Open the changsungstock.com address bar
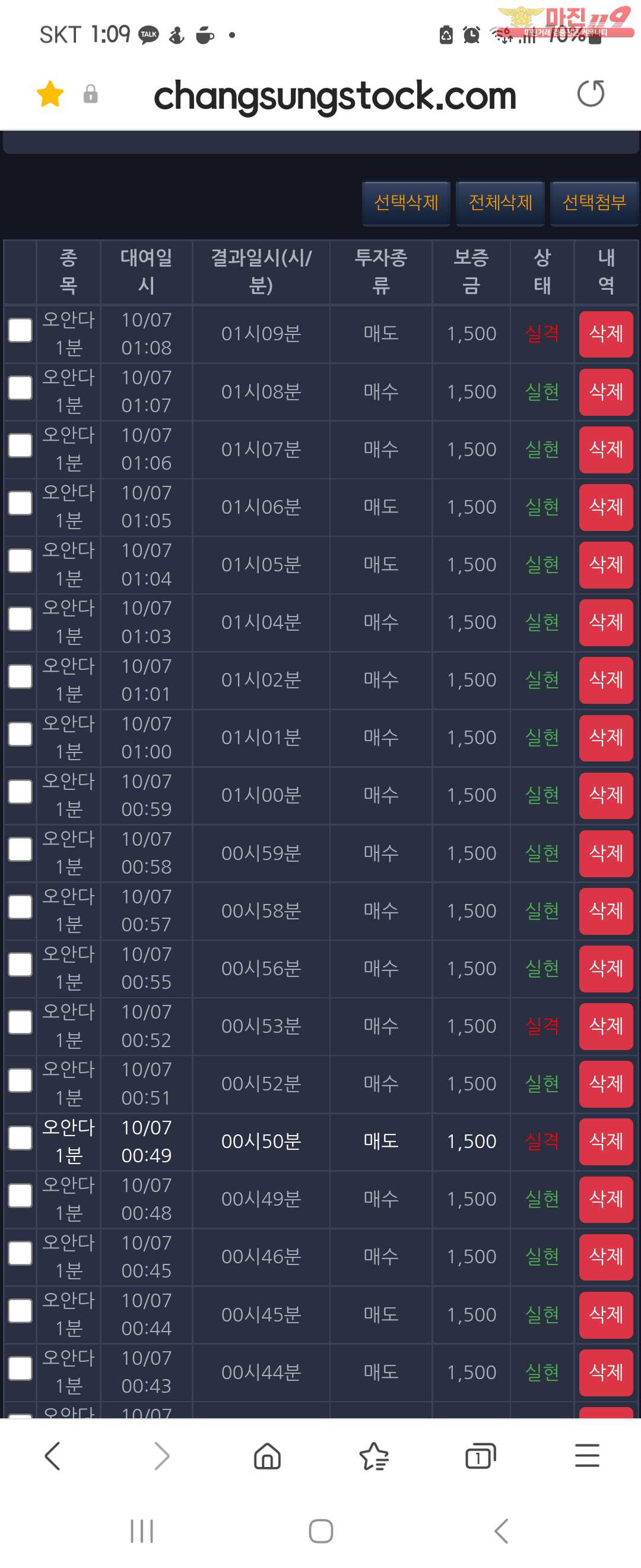Viewport: 641px width, 1568px height. point(335,96)
